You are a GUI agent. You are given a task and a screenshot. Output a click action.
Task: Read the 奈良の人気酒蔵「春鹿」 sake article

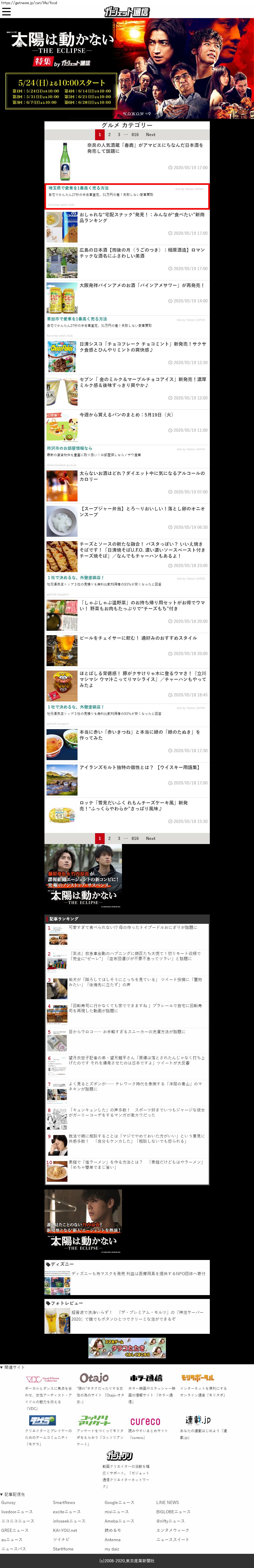[145, 148]
